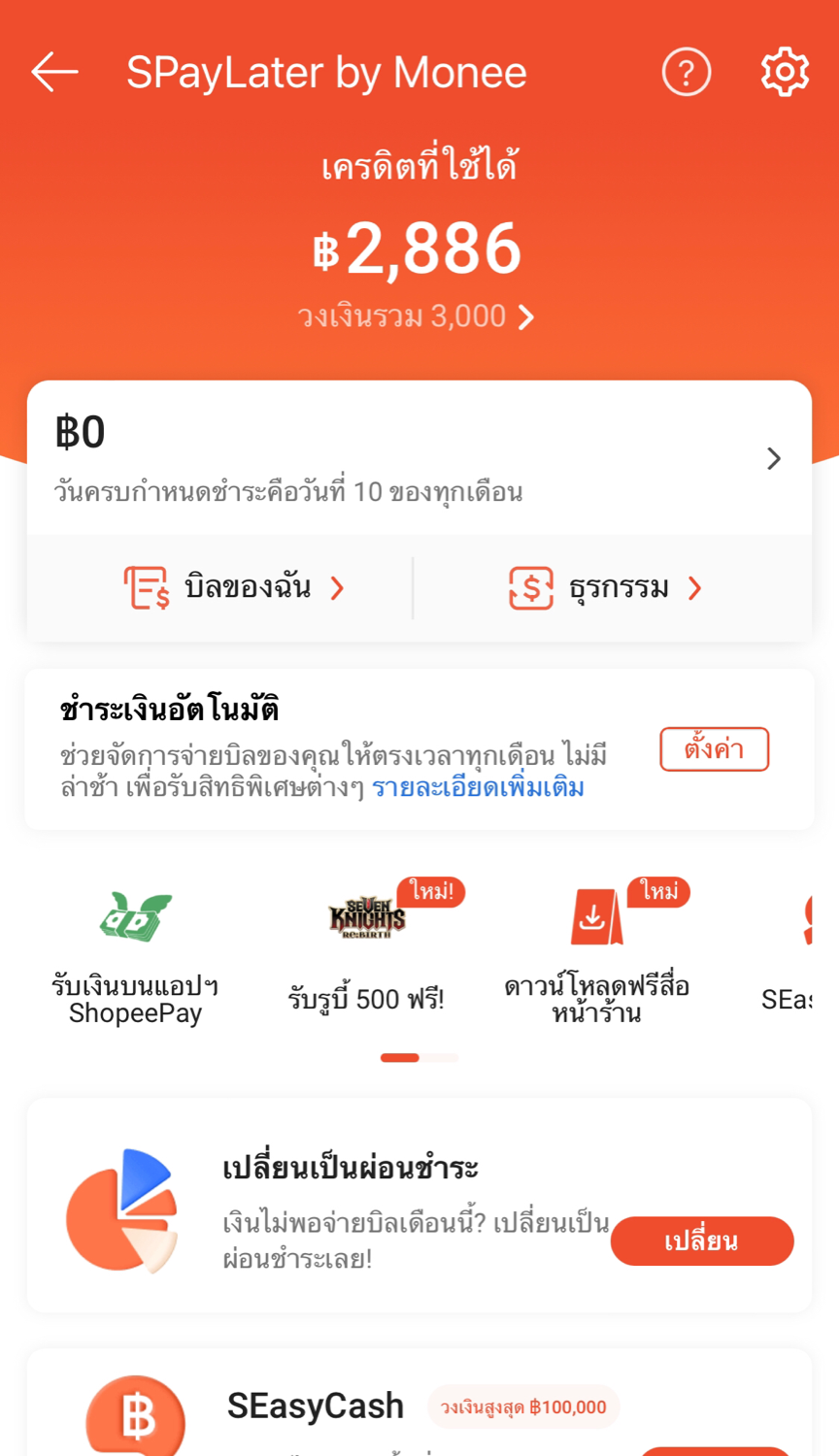Open บิลของฉัน (My Bills)
This screenshot has height=1456, width=840.
(x=233, y=588)
